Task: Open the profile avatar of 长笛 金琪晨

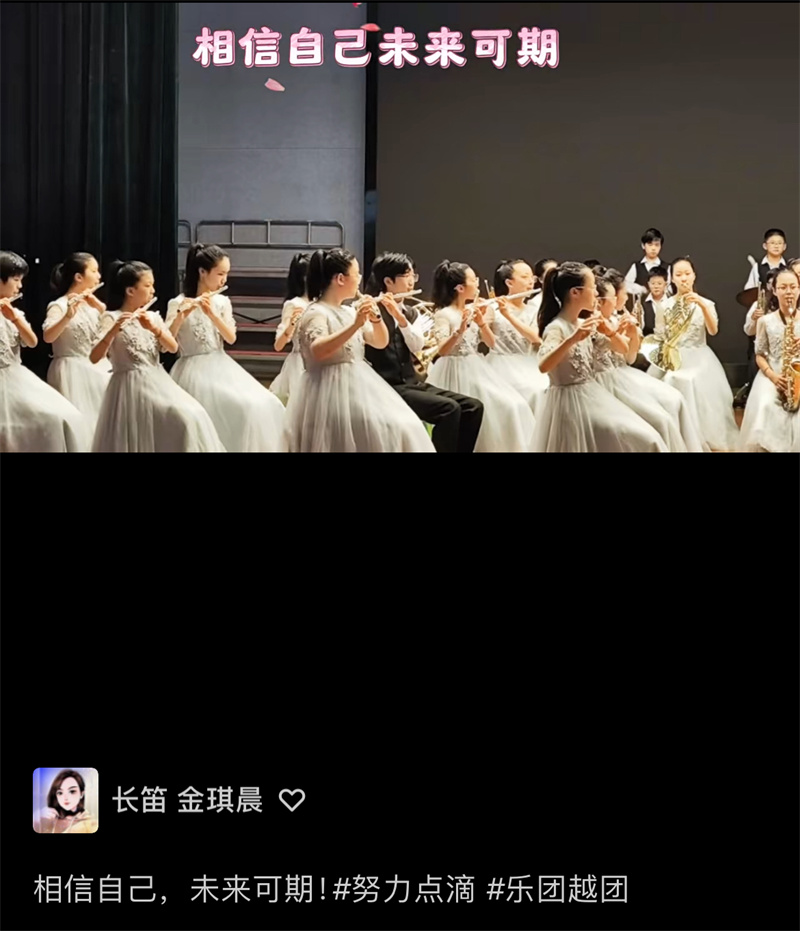Action: pyautogui.click(x=65, y=800)
